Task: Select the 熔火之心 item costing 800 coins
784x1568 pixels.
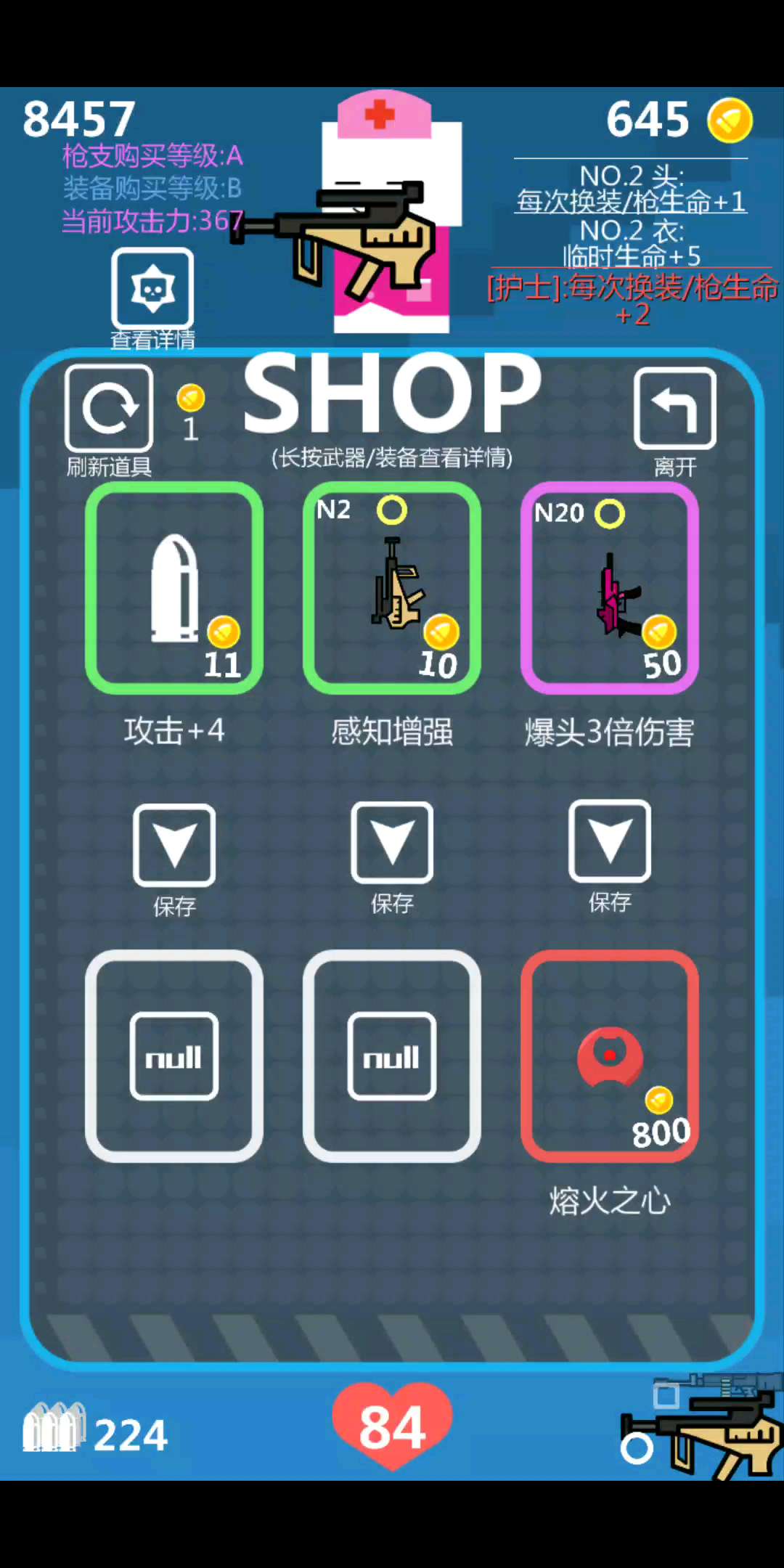Action: pyautogui.click(x=610, y=1056)
